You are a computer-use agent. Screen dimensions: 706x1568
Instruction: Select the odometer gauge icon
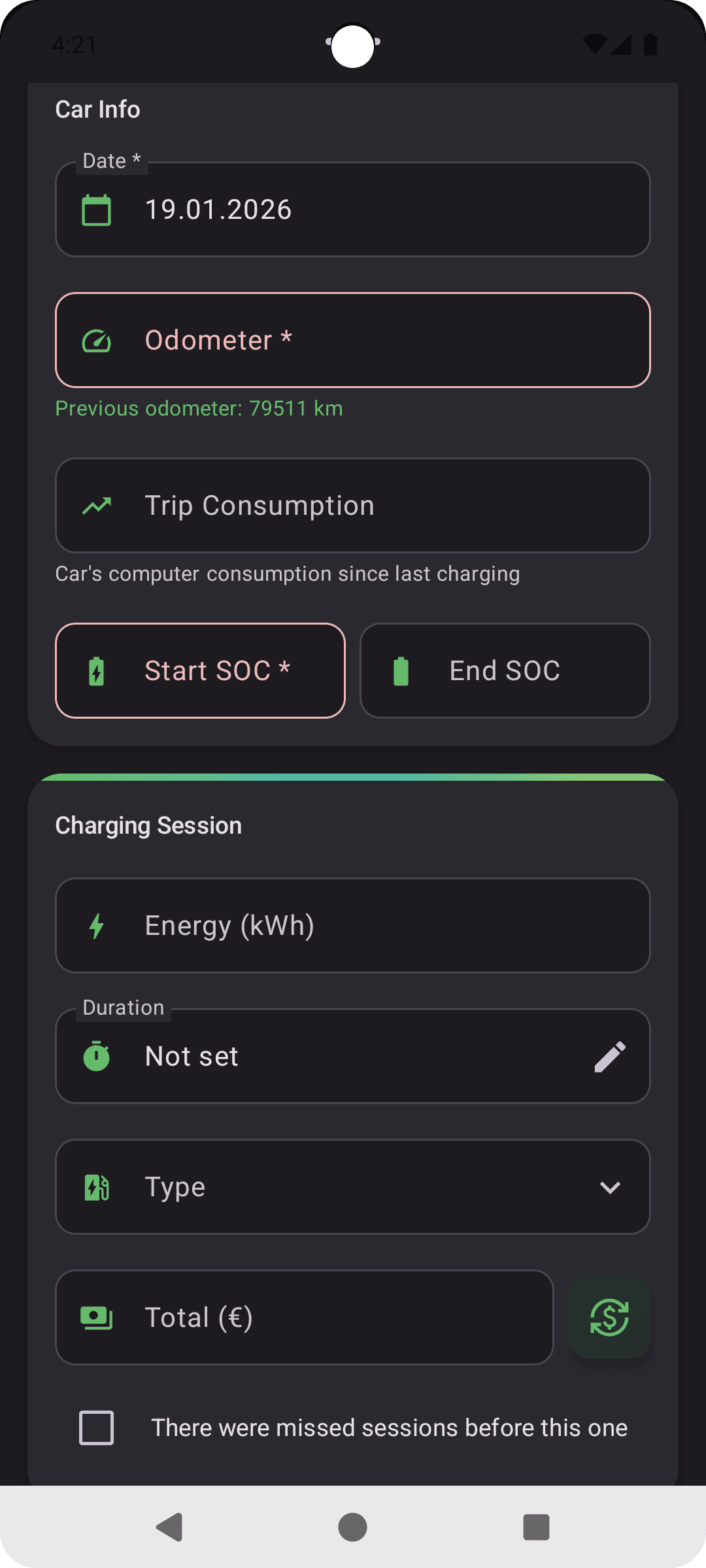click(96, 340)
